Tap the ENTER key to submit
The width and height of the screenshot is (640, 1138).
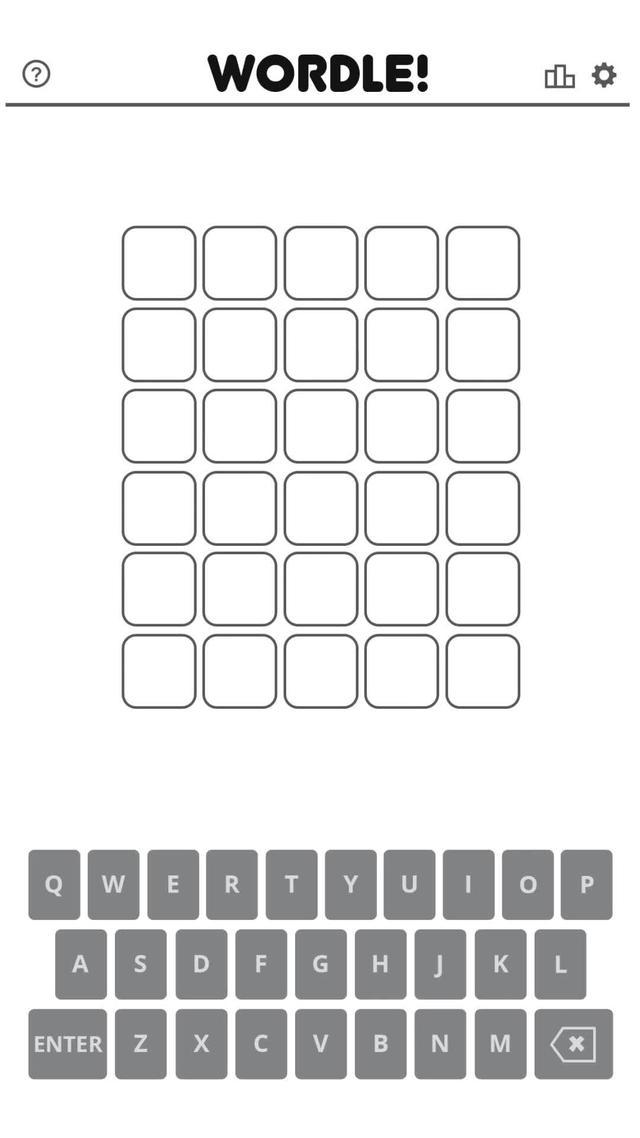point(67,1044)
